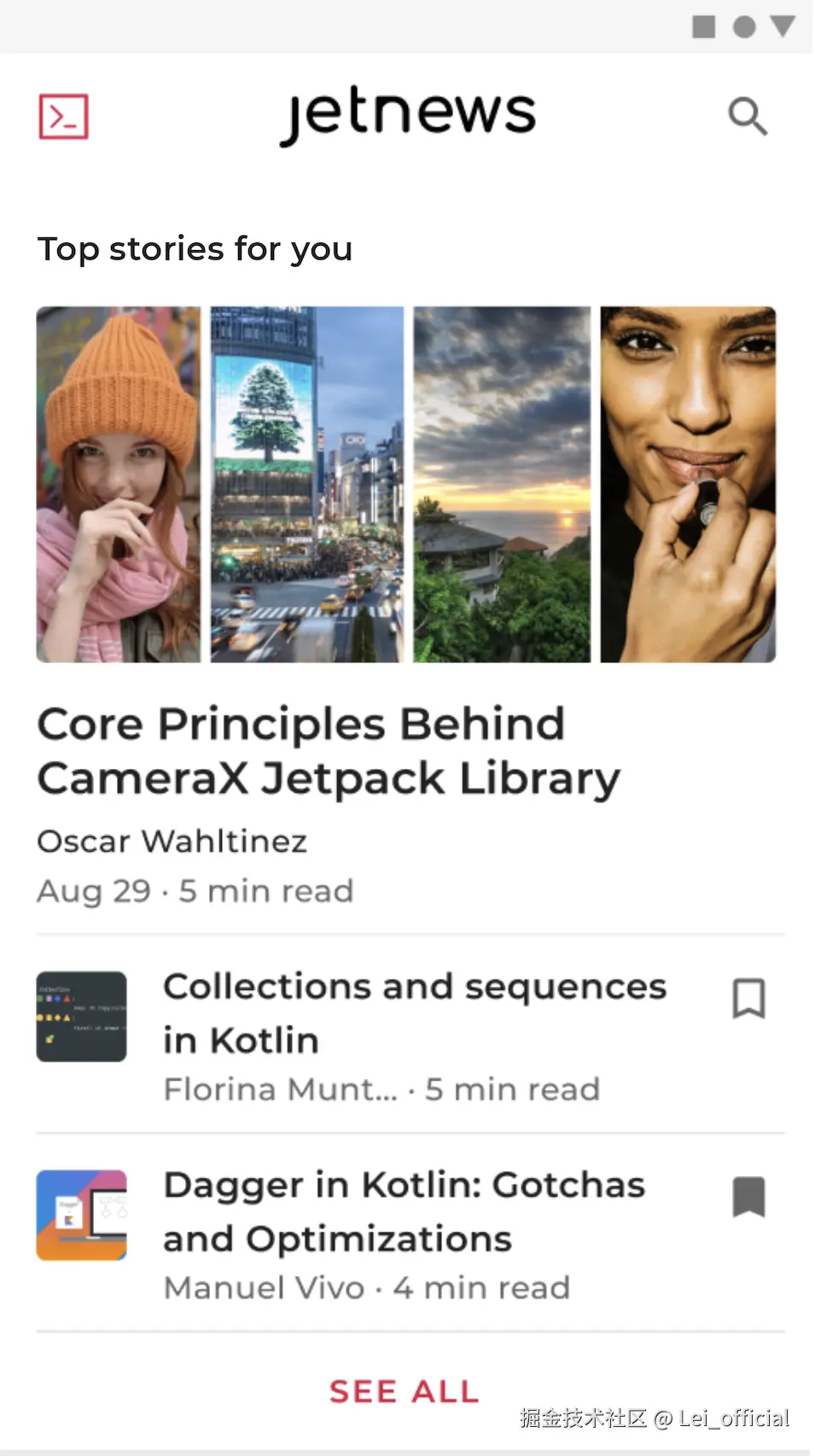The height and width of the screenshot is (1456, 815).
Task: Open Dagger in Kotlin: Gotchas article
Action: point(404,1211)
